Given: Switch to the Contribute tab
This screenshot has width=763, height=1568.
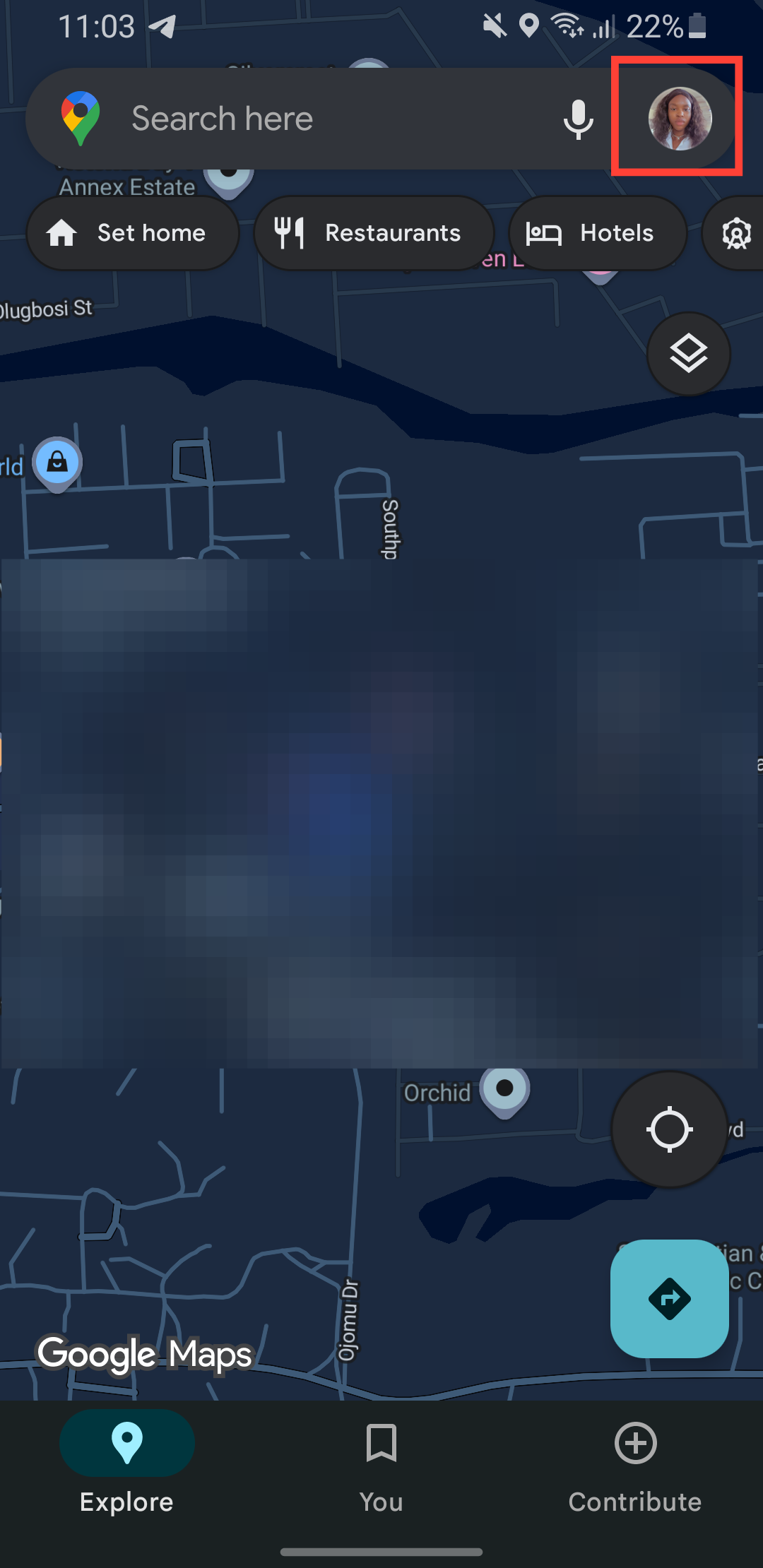Looking at the screenshot, I should click(634, 1462).
